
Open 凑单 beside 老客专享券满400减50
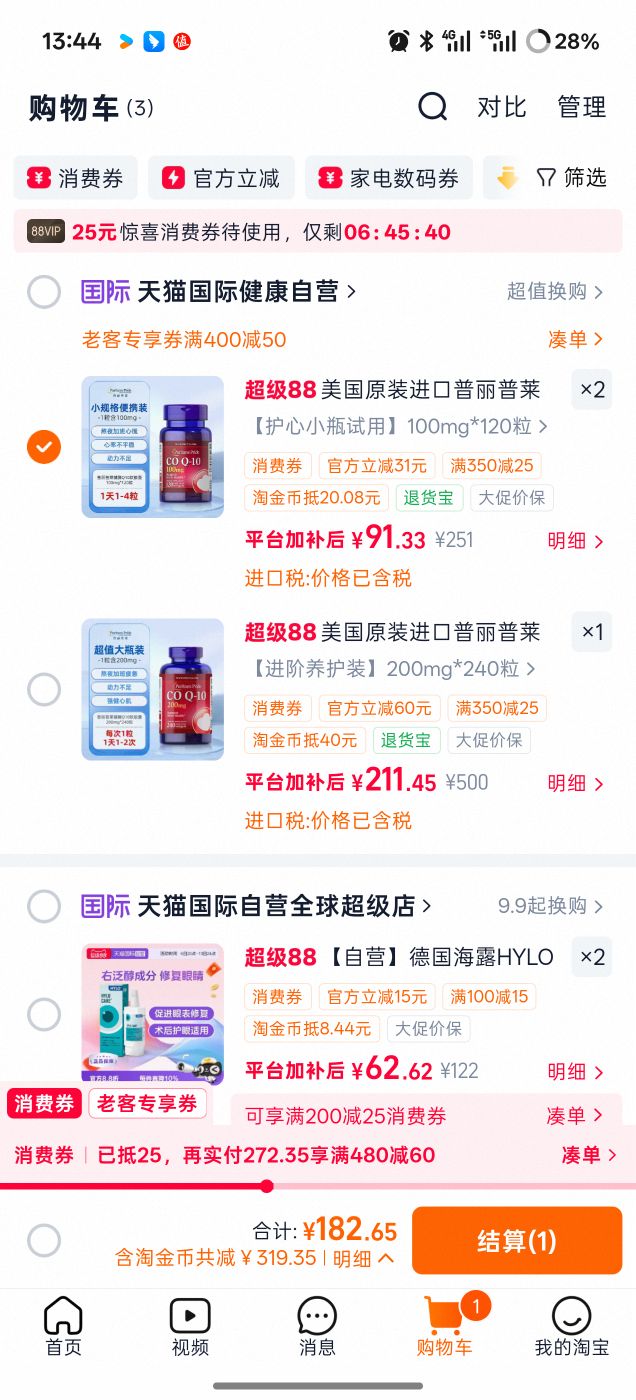click(576, 340)
